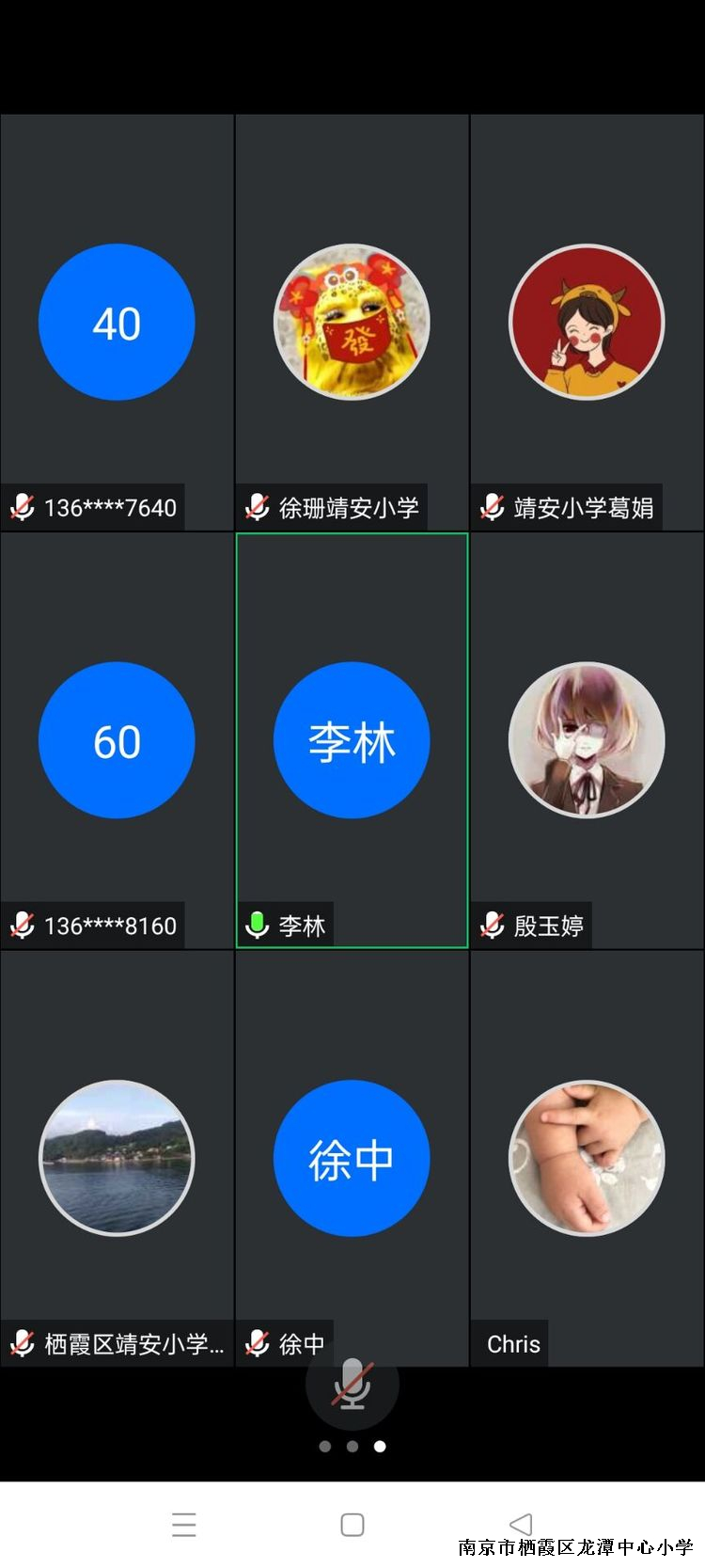Select participant tile 136****8160
Image resolution: width=705 pixels, height=1568 pixels.
pos(117,740)
